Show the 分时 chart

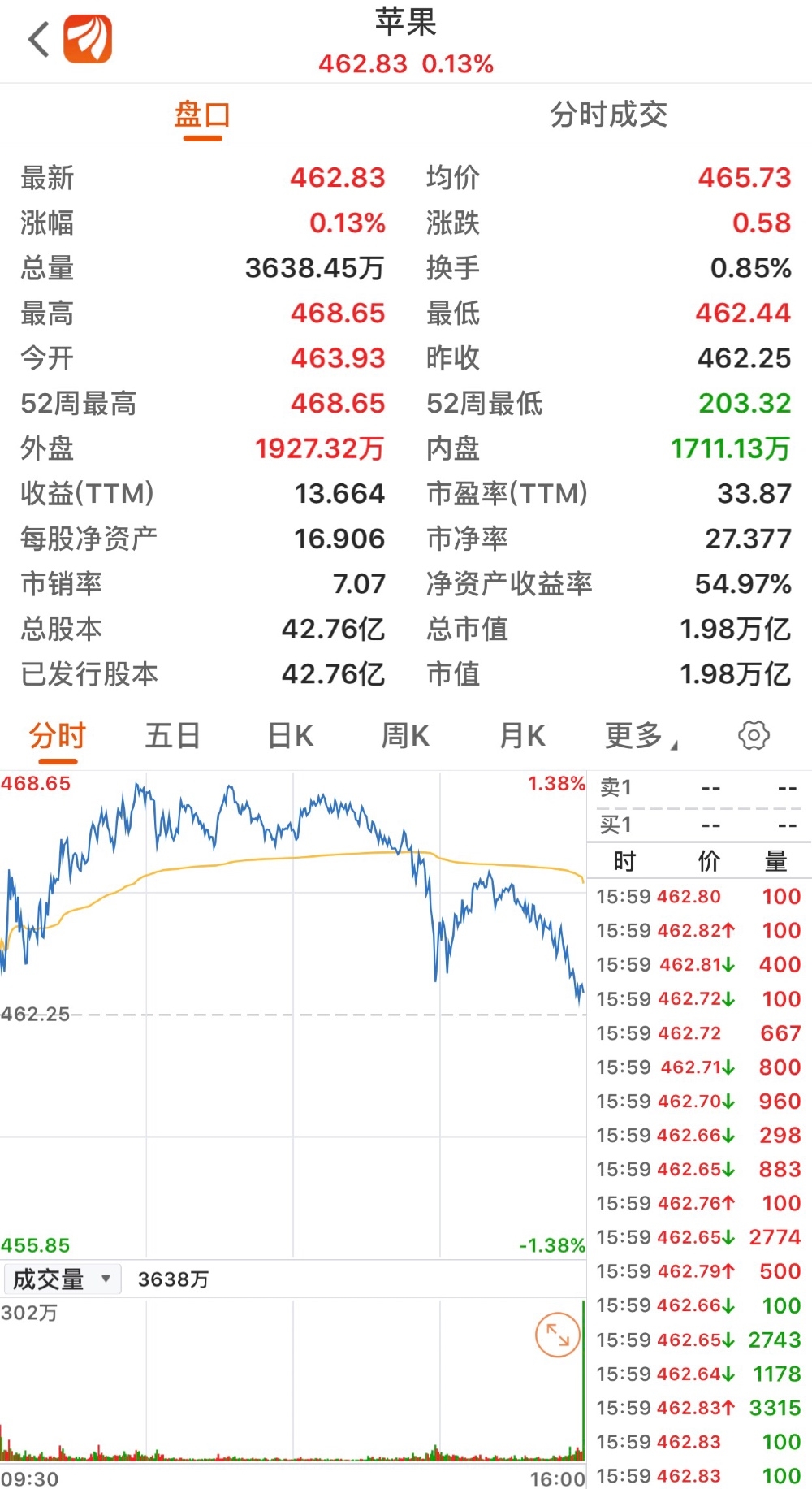click(x=57, y=736)
